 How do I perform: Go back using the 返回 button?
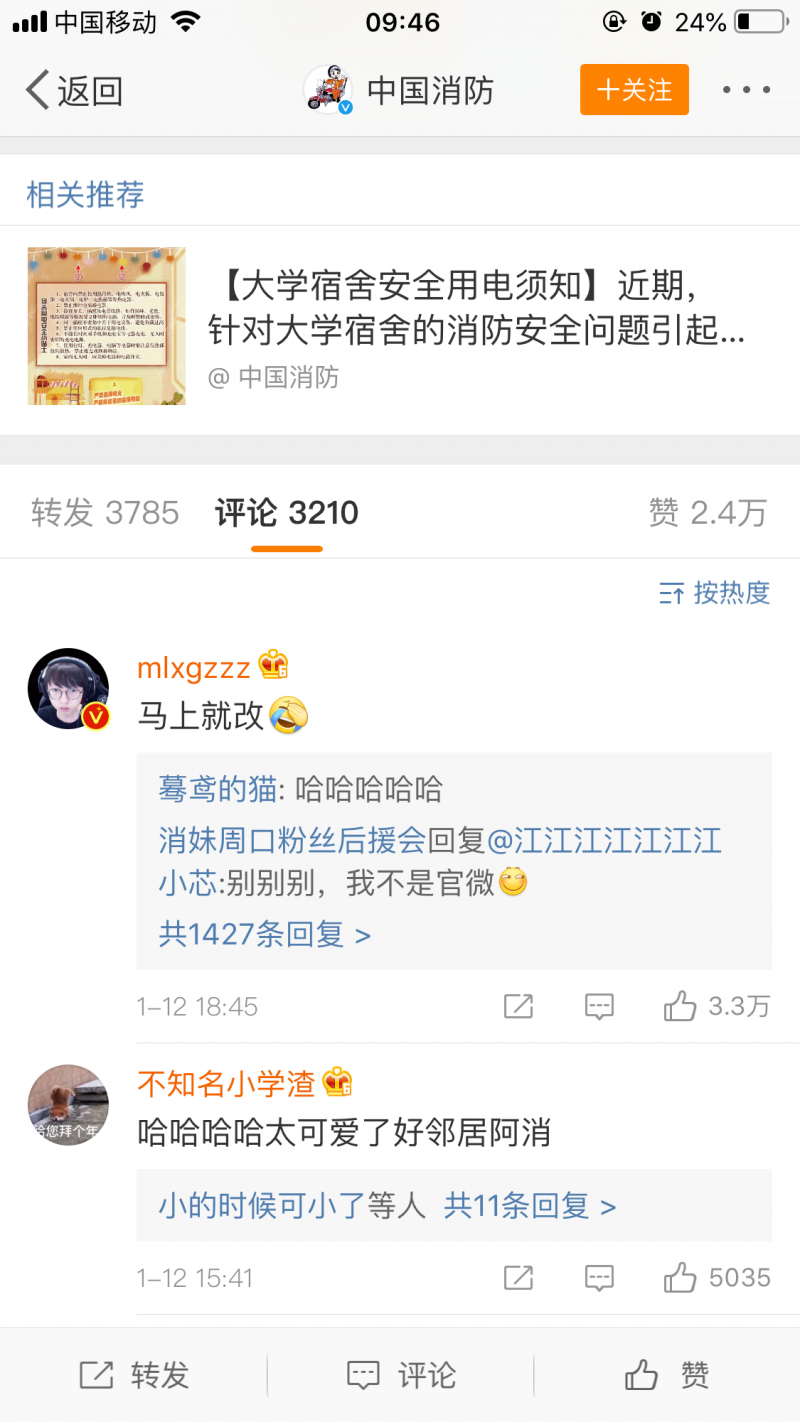(74, 91)
